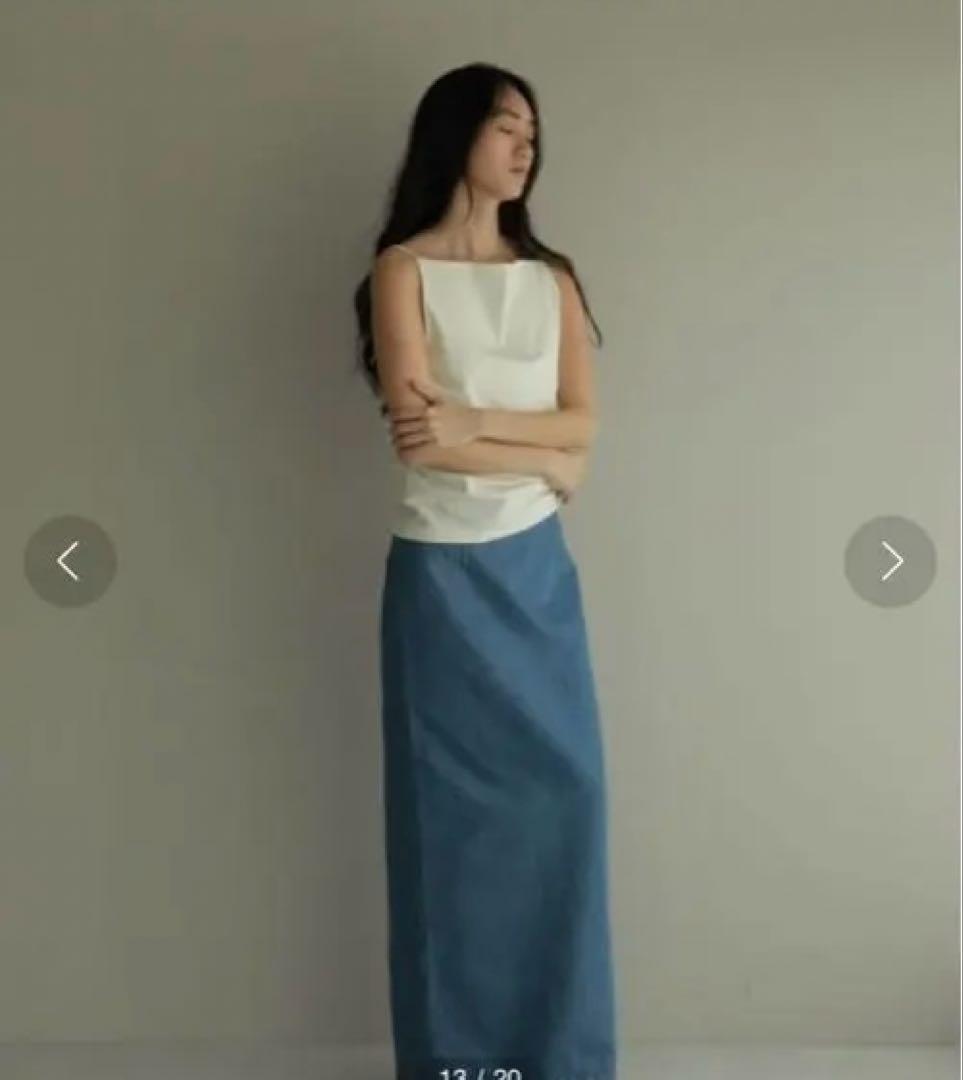
Task: Go to the previous photo
Action: click(x=70, y=561)
